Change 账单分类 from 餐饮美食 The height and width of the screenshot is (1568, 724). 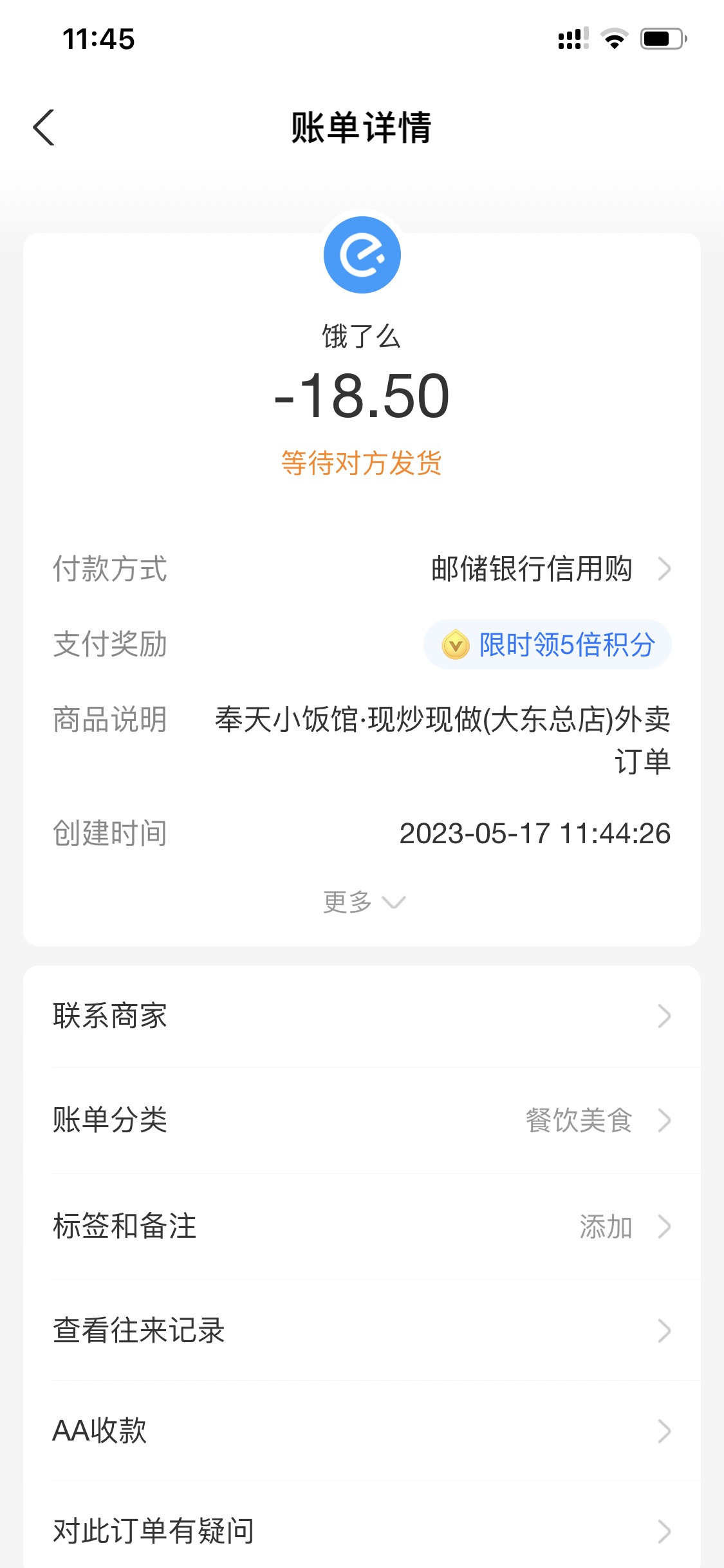(362, 1121)
